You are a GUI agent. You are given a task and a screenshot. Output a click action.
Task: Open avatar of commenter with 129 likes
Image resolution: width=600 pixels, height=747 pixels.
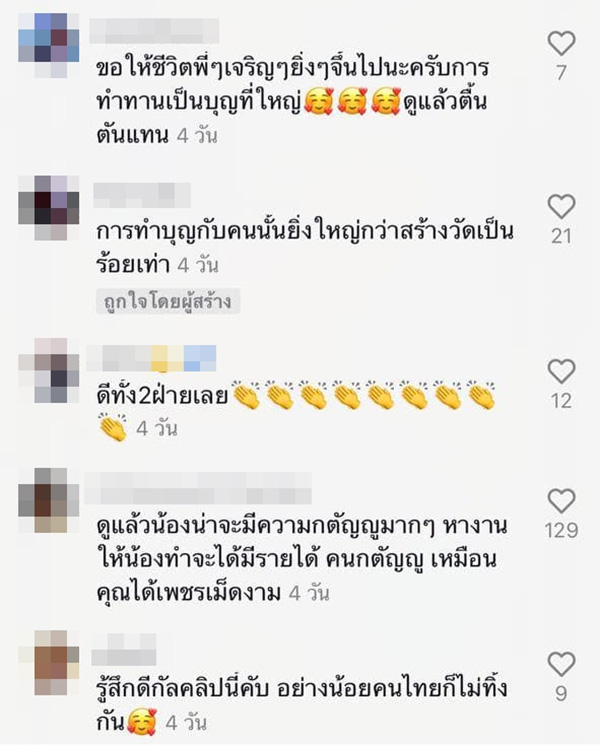[x=49, y=500]
